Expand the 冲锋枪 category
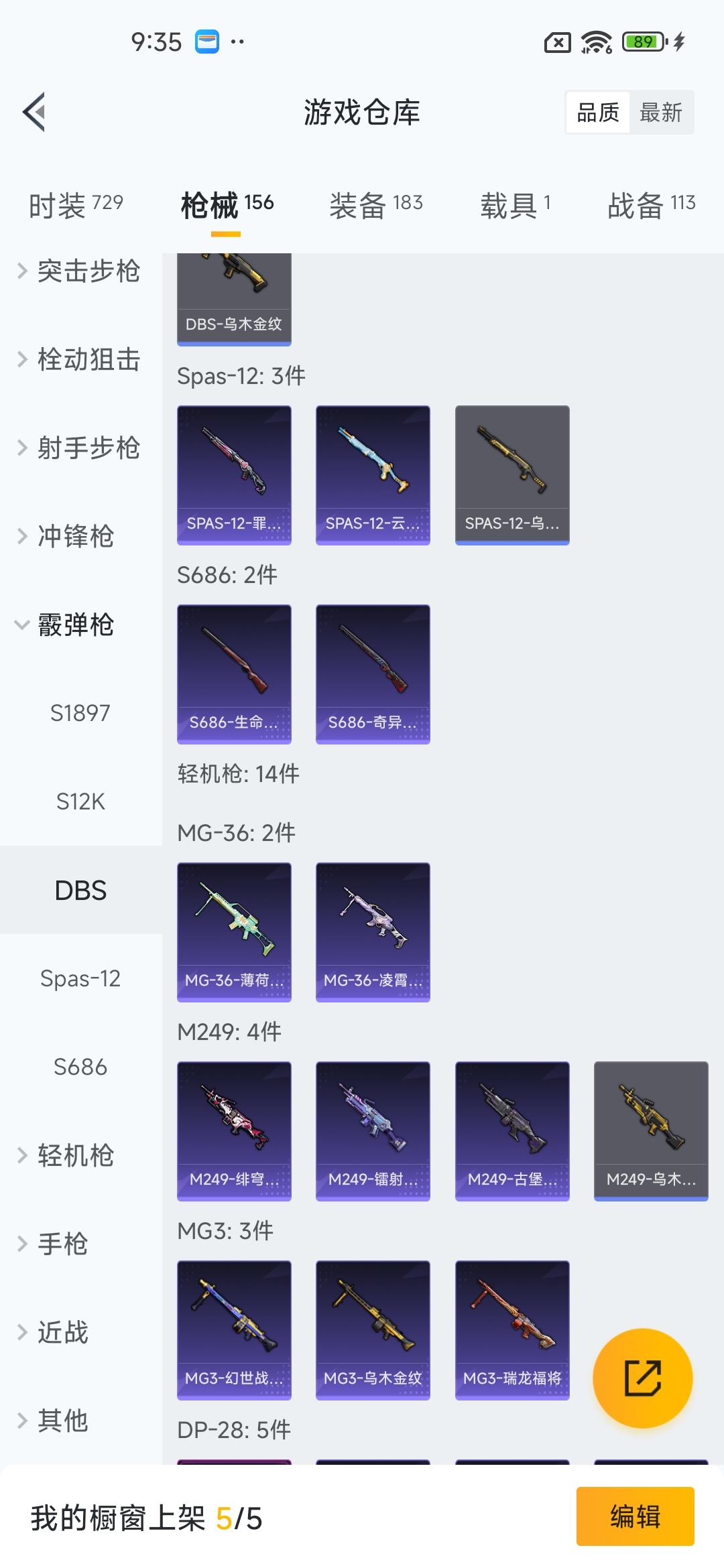Screen dimensions: 724x1568 tap(74, 537)
